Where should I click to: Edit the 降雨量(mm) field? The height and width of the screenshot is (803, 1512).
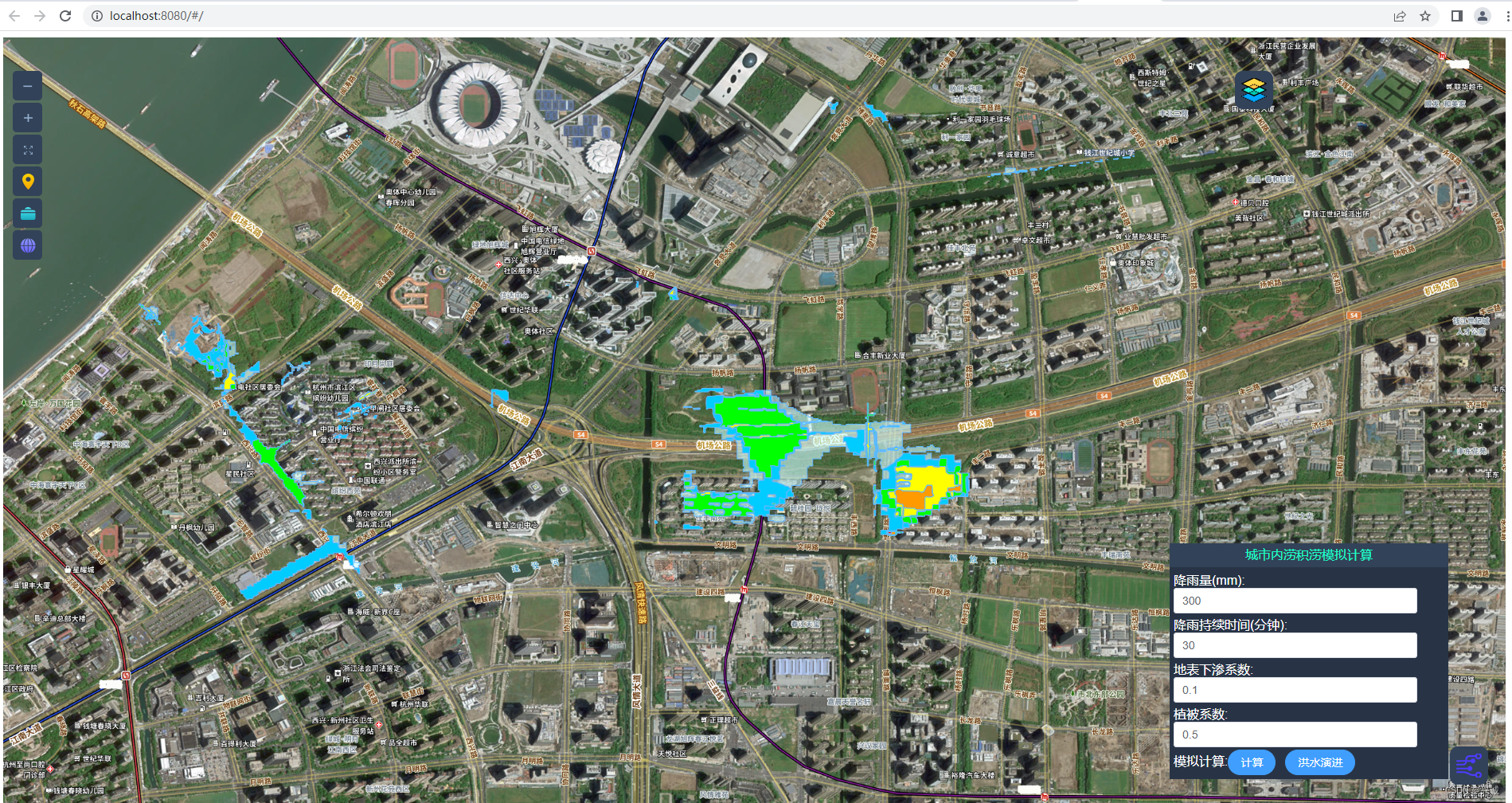[x=1295, y=601]
